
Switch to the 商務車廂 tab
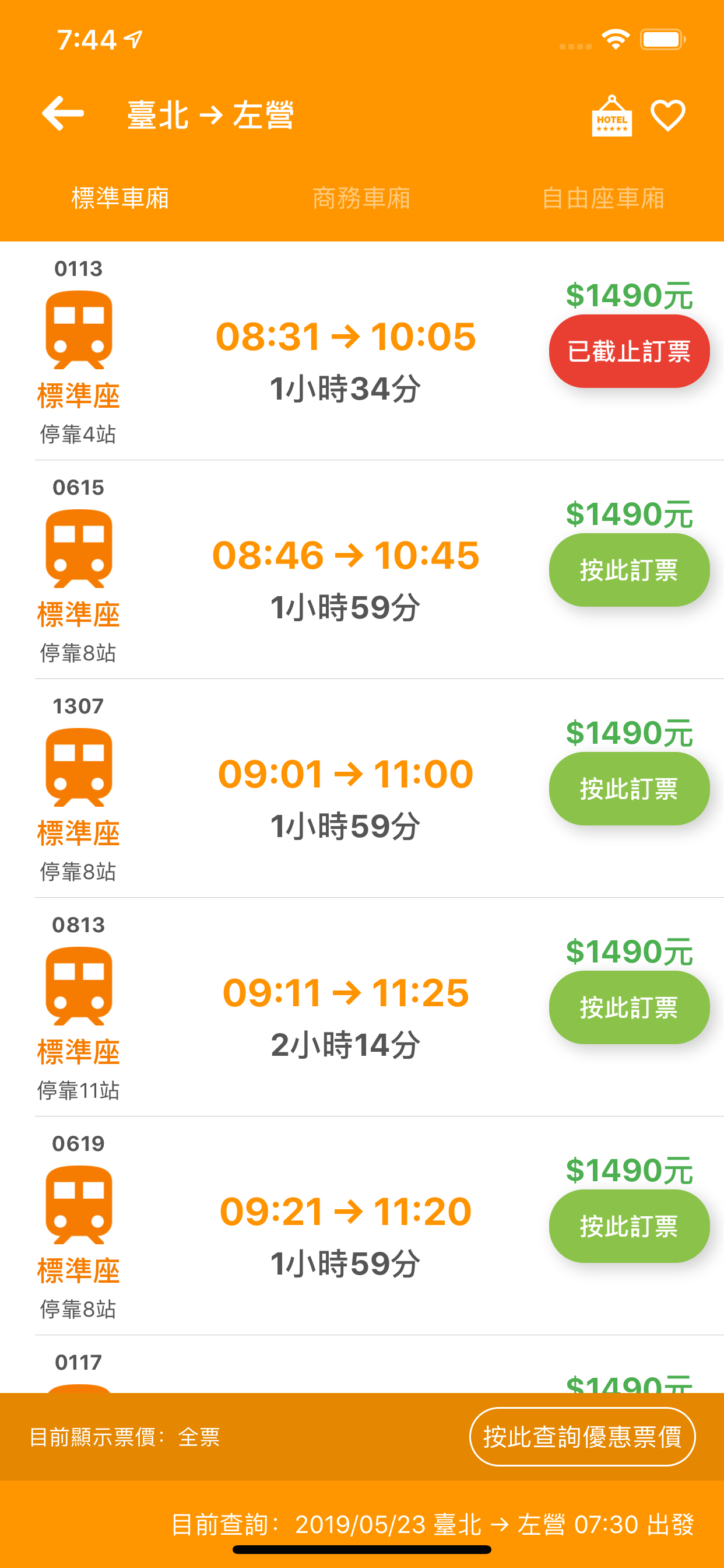361,198
